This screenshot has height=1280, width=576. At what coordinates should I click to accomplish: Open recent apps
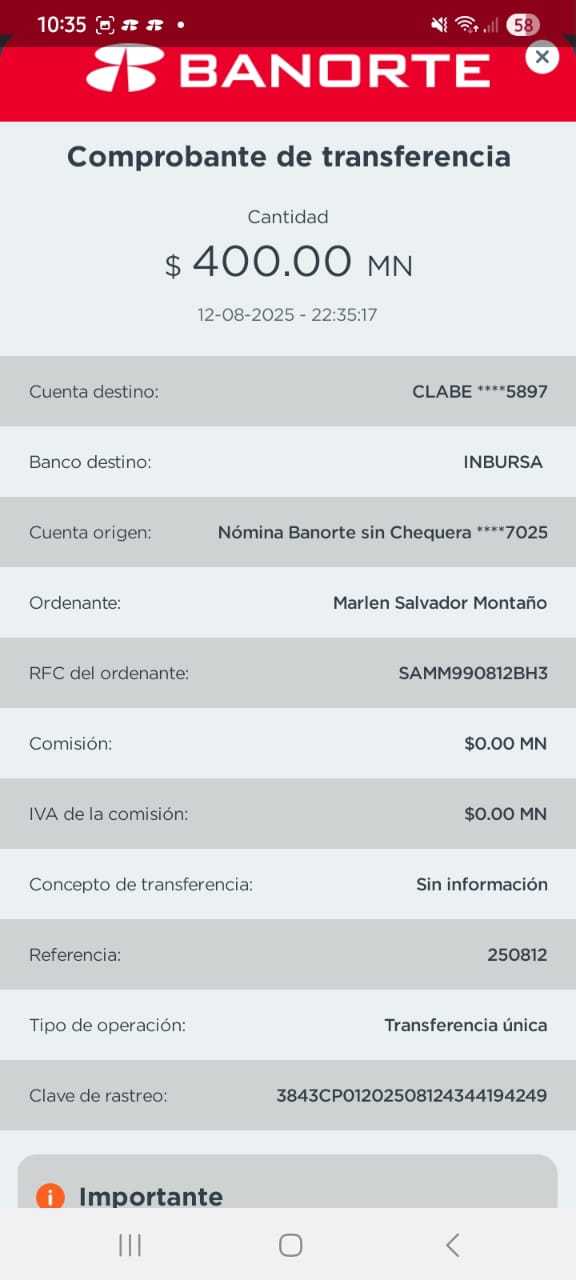point(130,1244)
